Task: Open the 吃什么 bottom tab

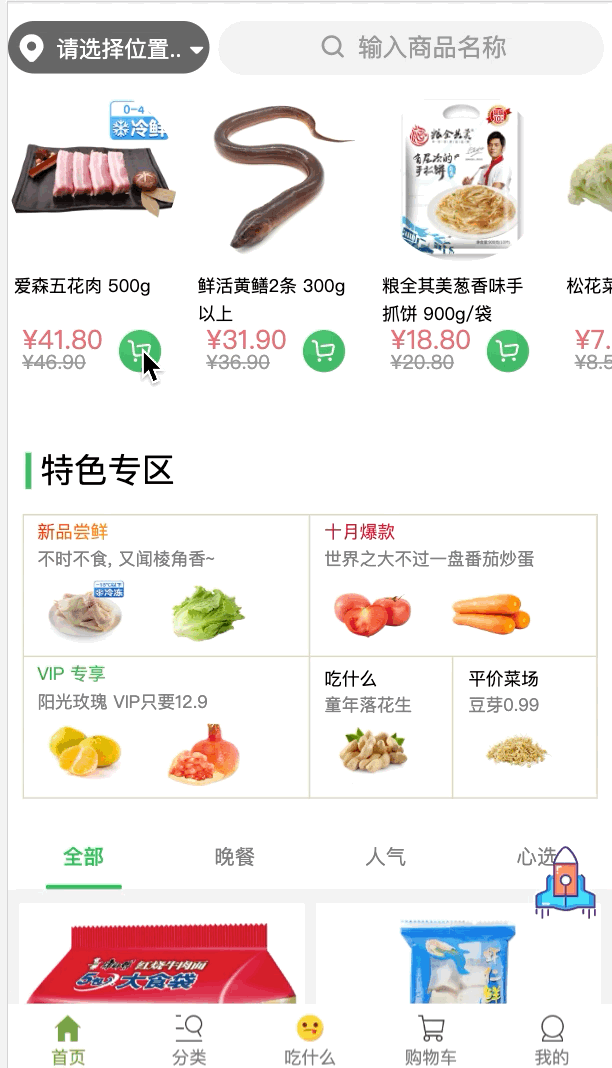Action: (x=310, y=1040)
